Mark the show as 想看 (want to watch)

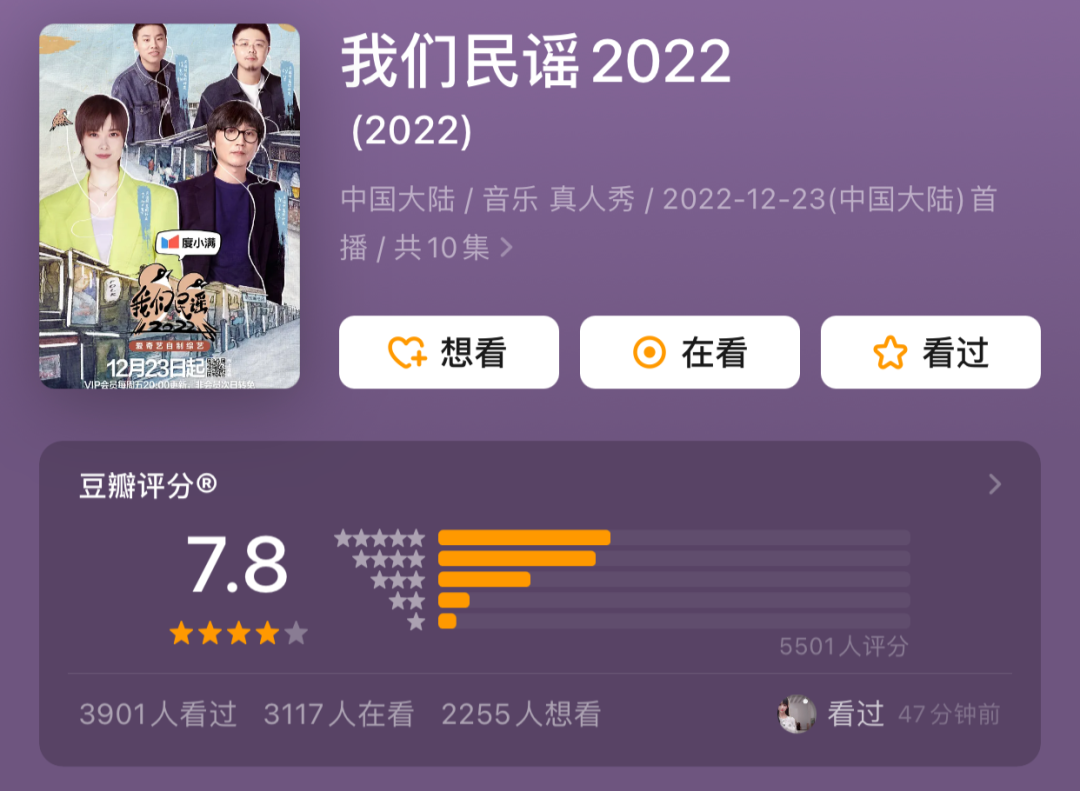coord(448,352)
